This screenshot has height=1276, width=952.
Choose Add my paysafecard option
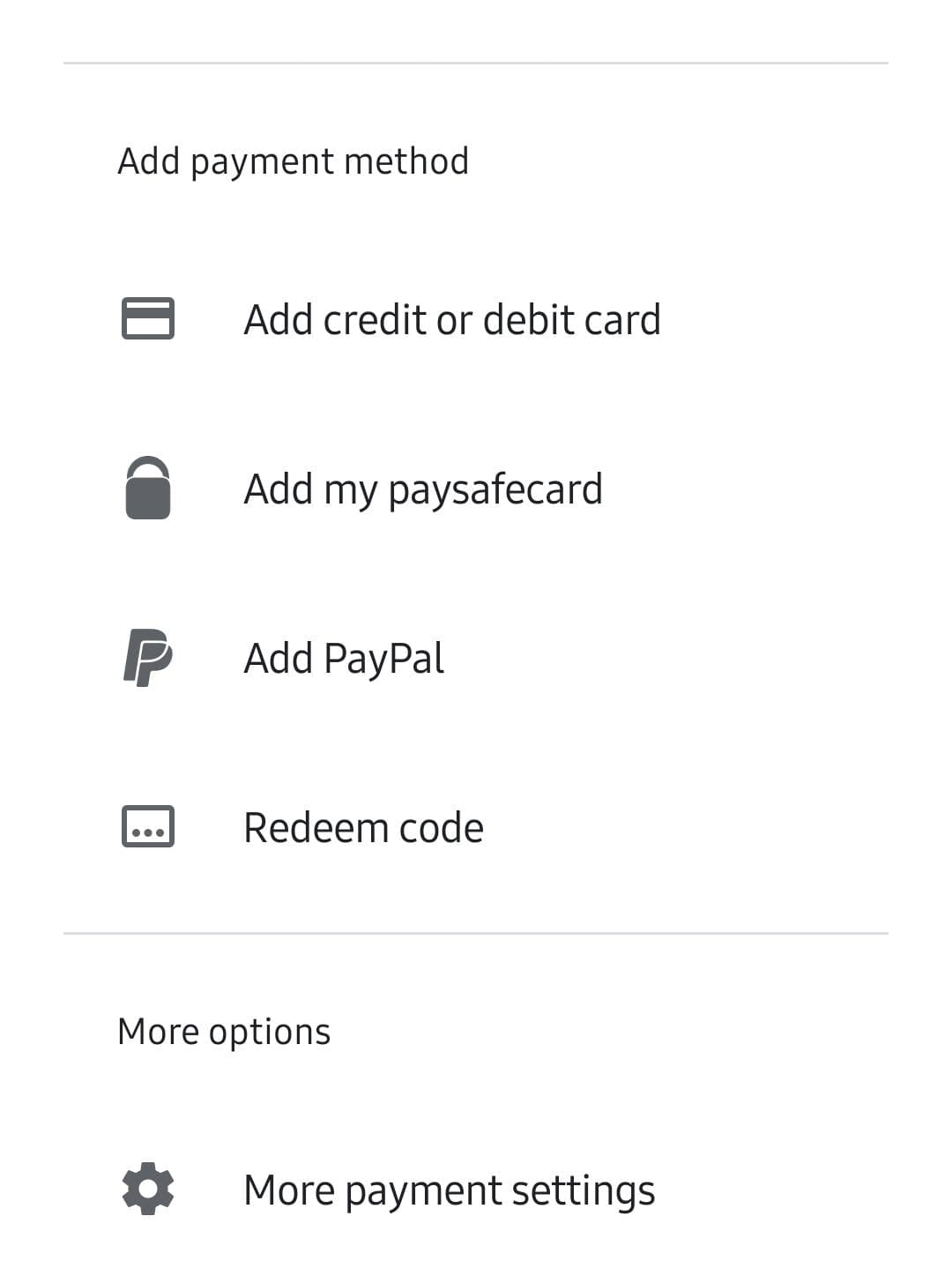tap(423, 489)
